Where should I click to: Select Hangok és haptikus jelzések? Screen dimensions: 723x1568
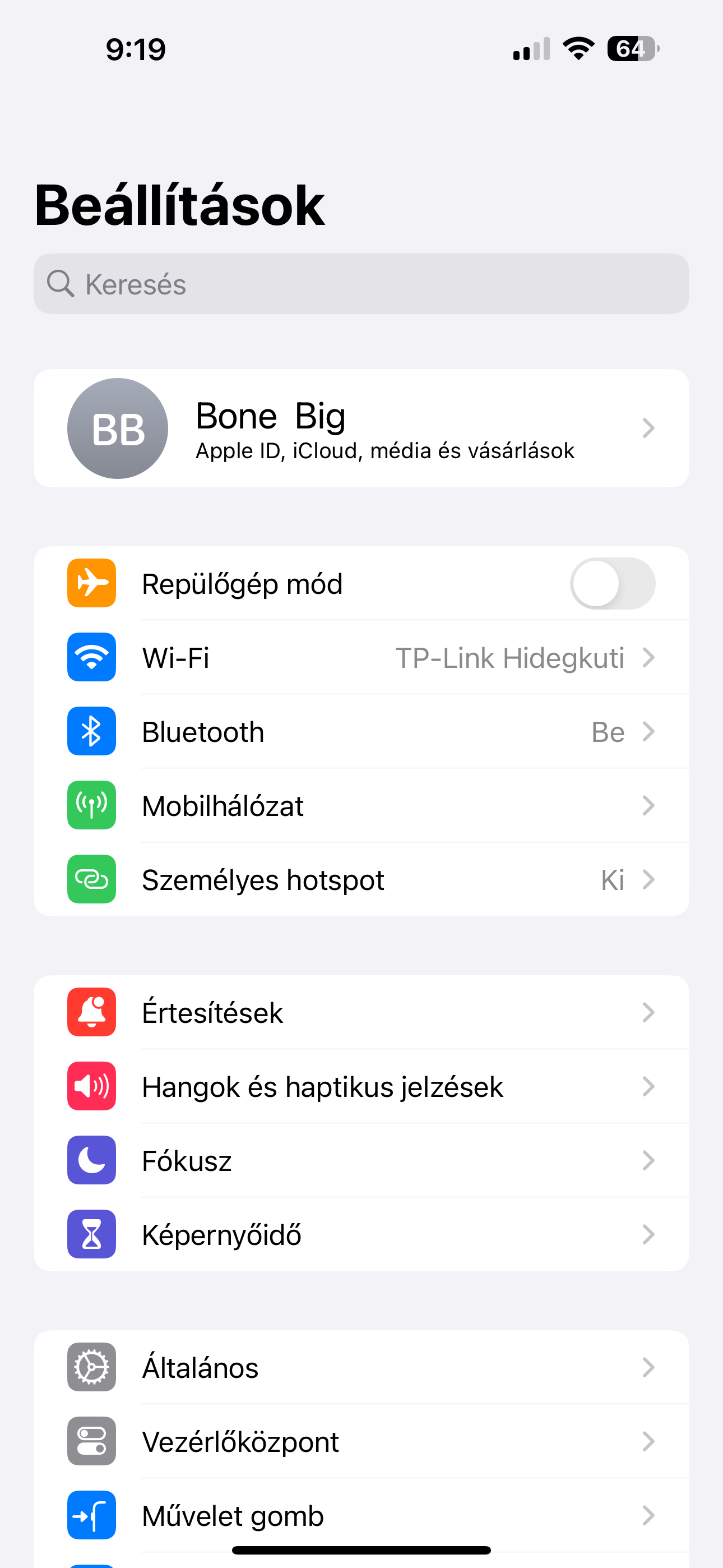tap(361, 1086)
